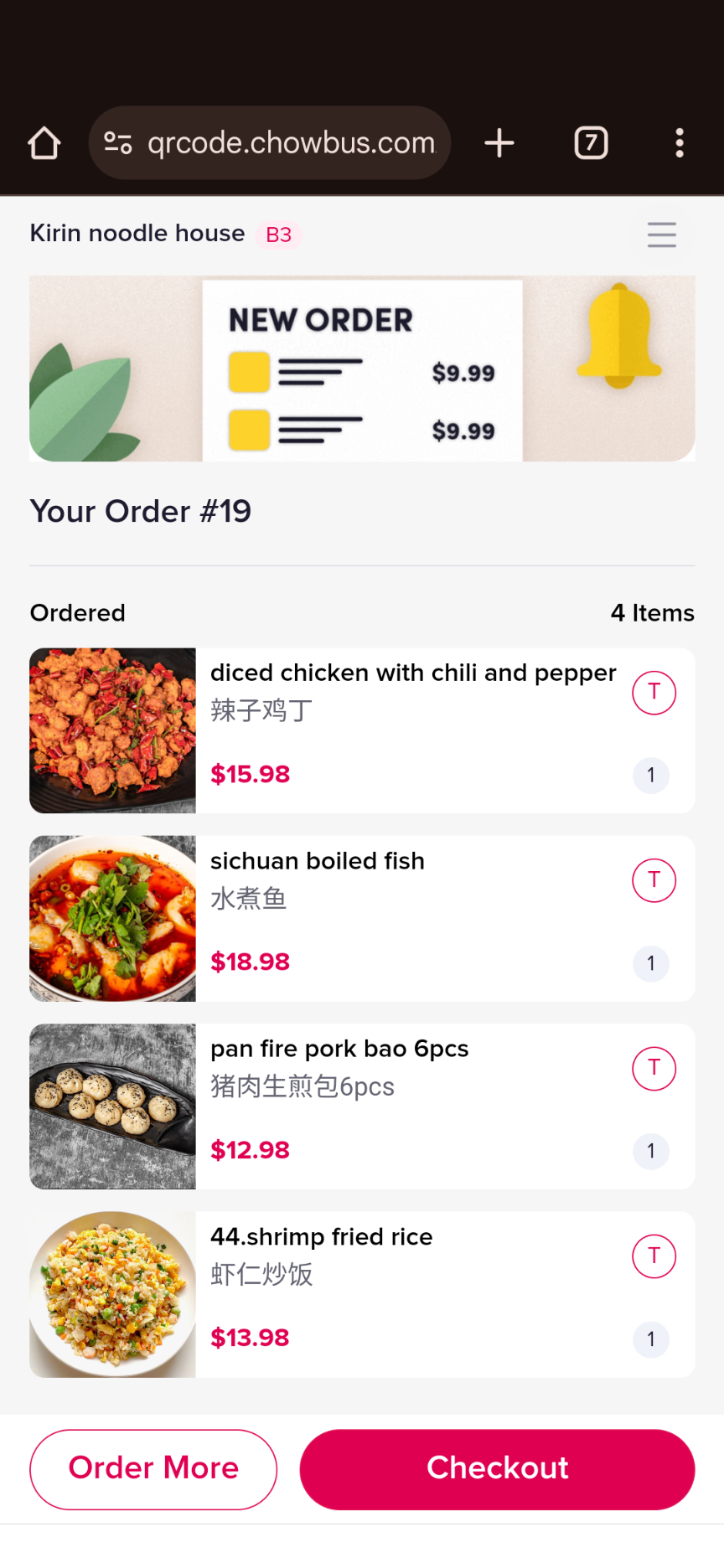Tap the qrcode.chowbus.com address bar
This screenshot has width=724, height=1568.
(270, 143)
